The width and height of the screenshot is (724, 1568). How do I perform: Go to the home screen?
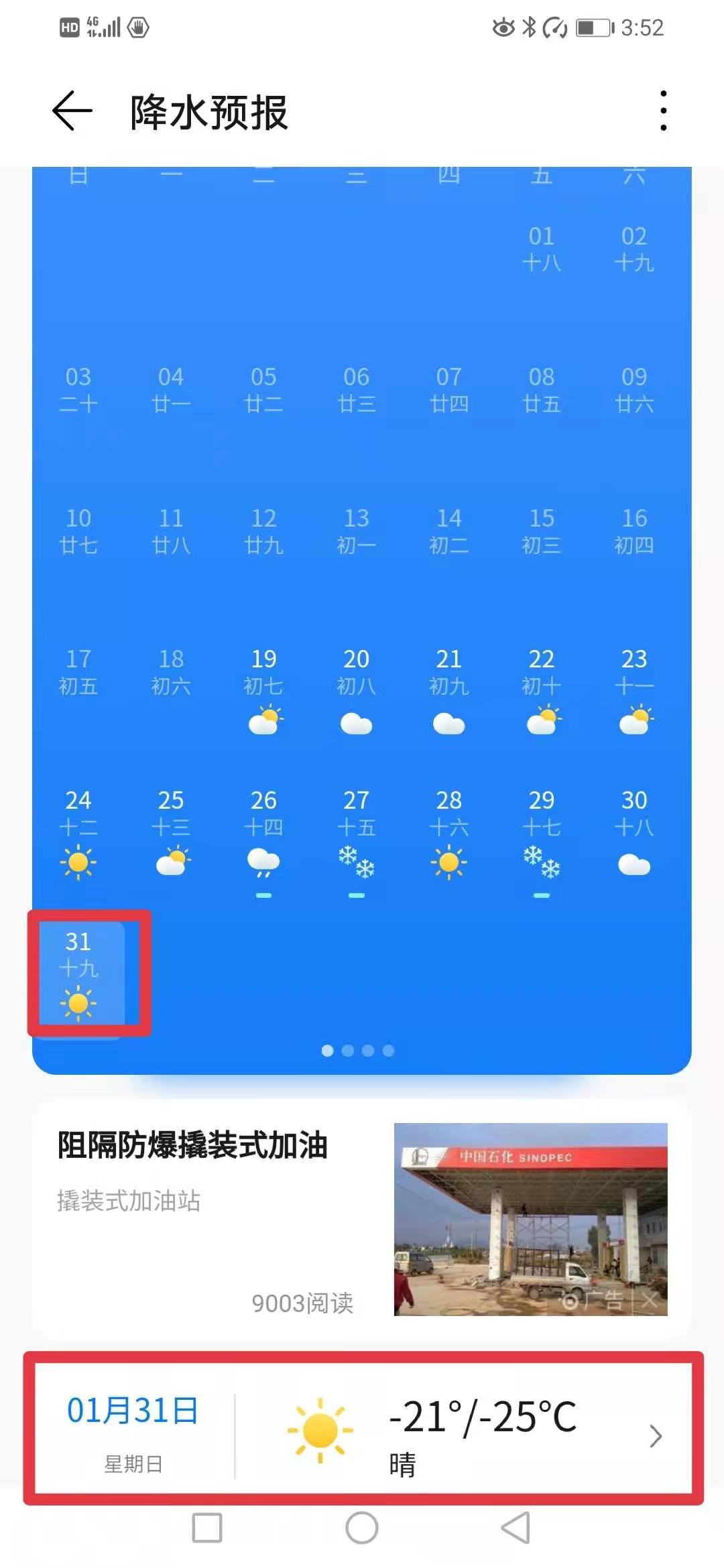(x=362, y=1528)
